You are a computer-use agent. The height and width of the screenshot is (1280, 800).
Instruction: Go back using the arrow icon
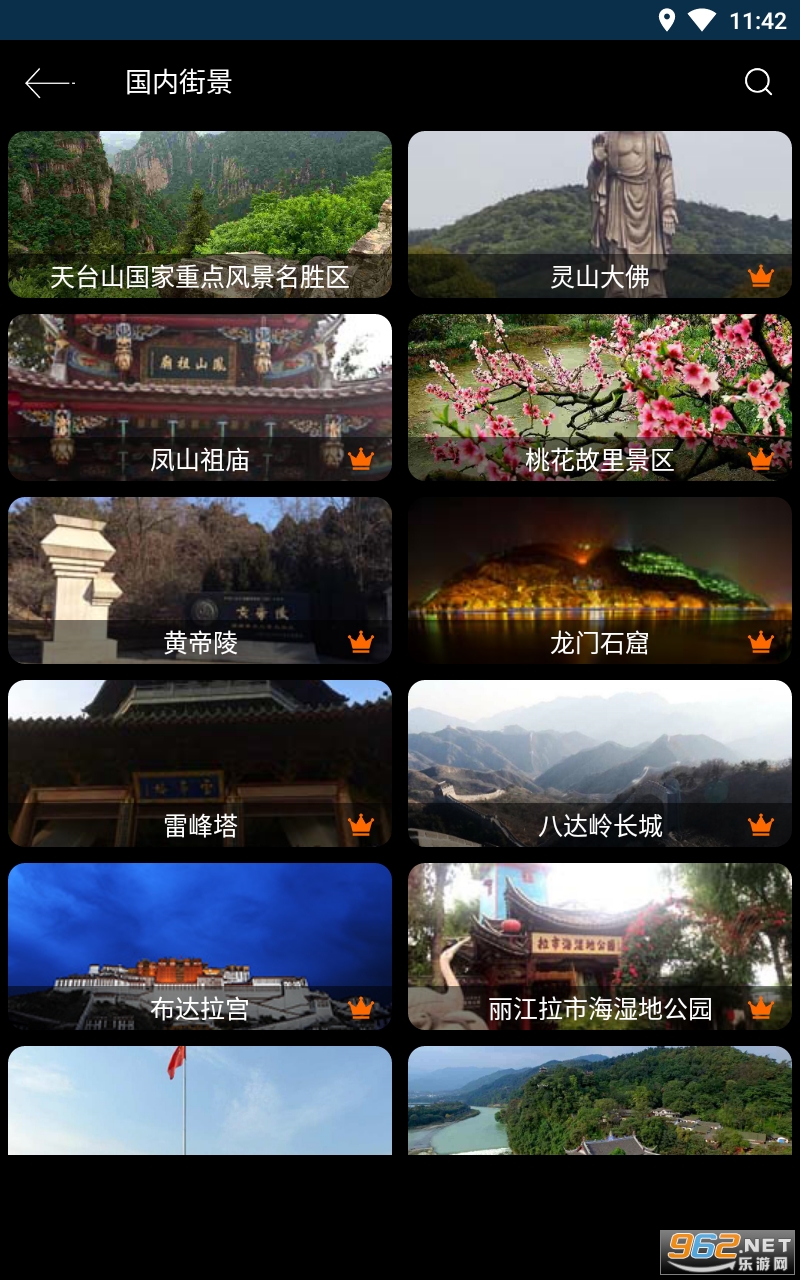point(48,83)
